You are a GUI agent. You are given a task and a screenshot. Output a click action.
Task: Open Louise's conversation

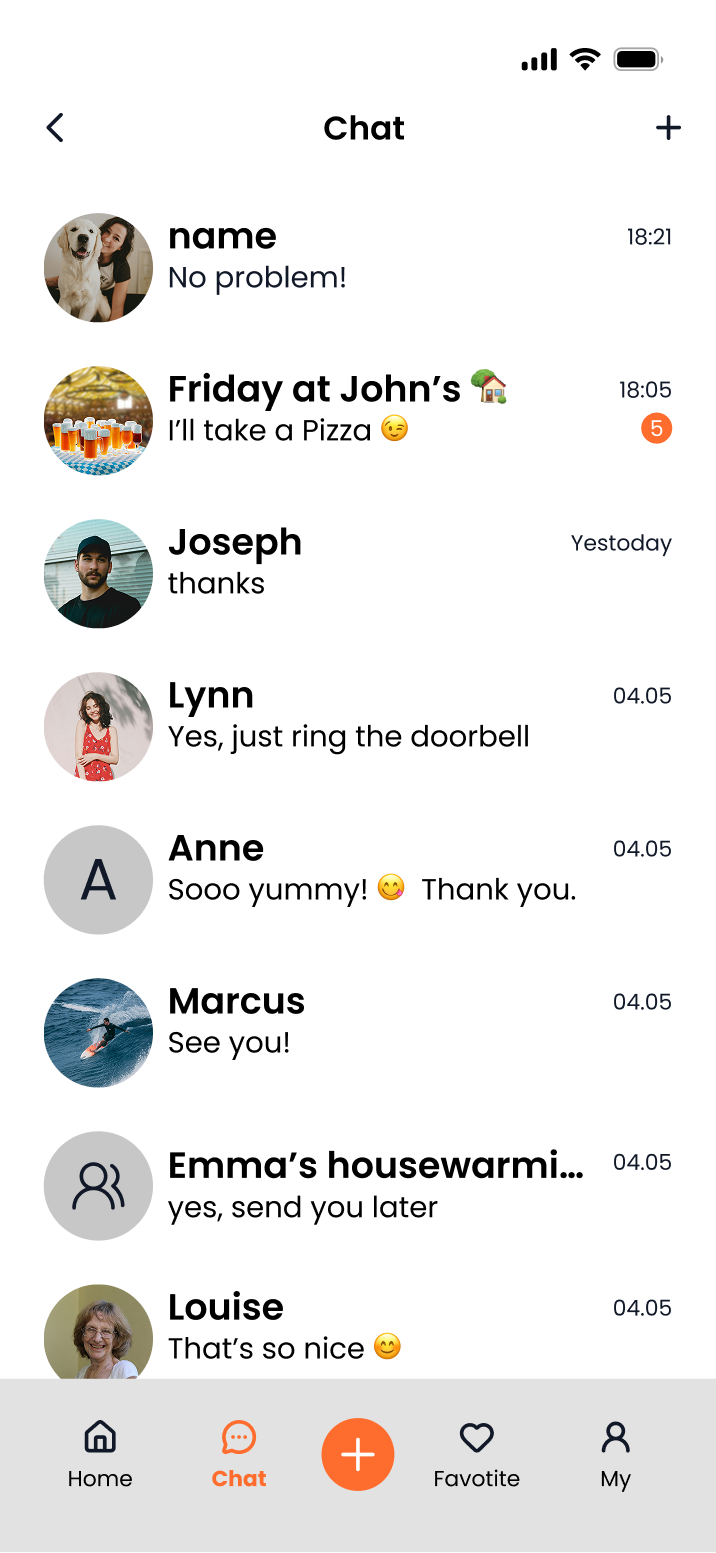point(358,1330)
